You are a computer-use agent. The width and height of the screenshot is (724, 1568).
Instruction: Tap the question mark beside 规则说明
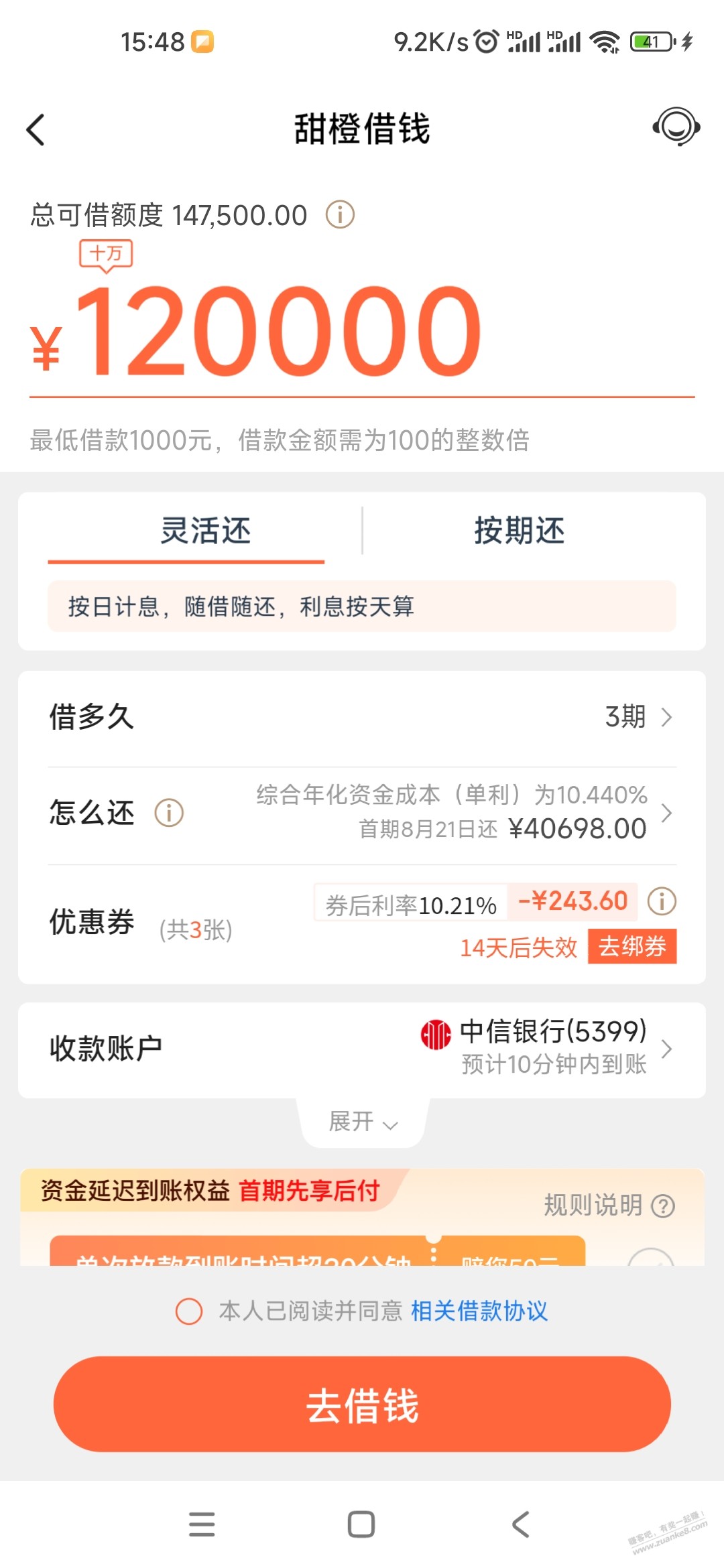point(662,1205)
